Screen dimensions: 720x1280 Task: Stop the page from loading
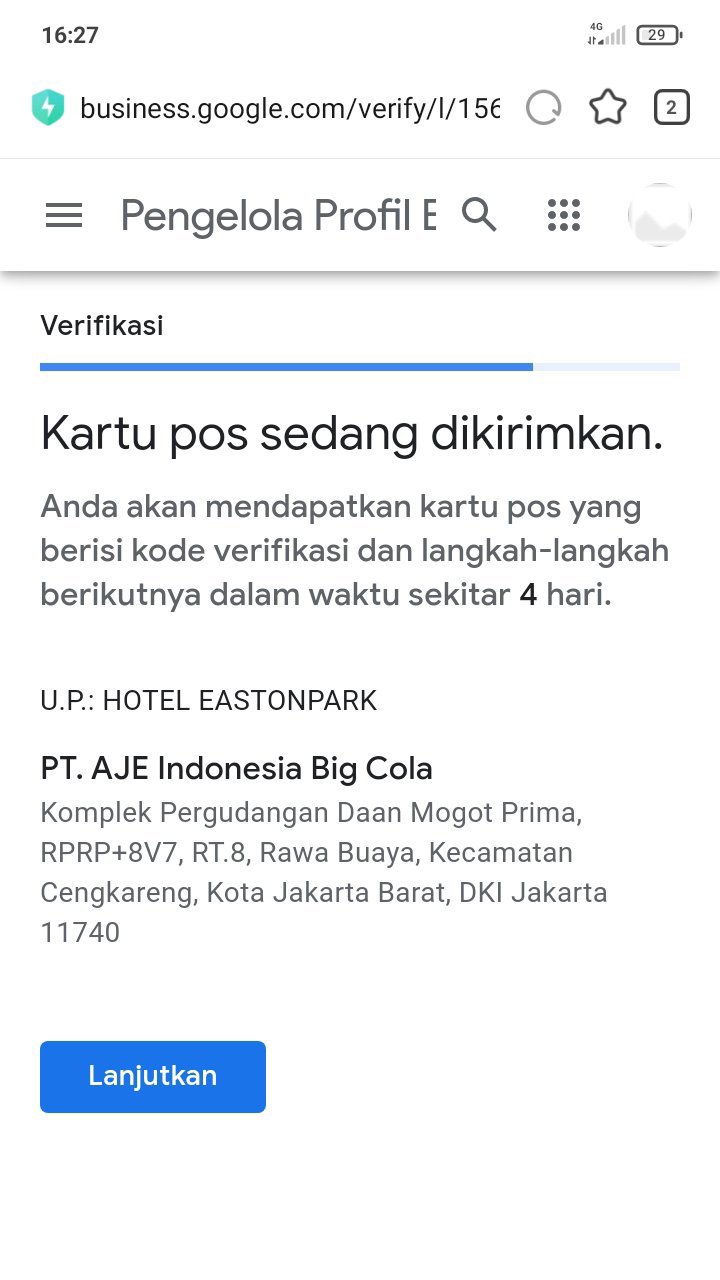click(543, 107)
